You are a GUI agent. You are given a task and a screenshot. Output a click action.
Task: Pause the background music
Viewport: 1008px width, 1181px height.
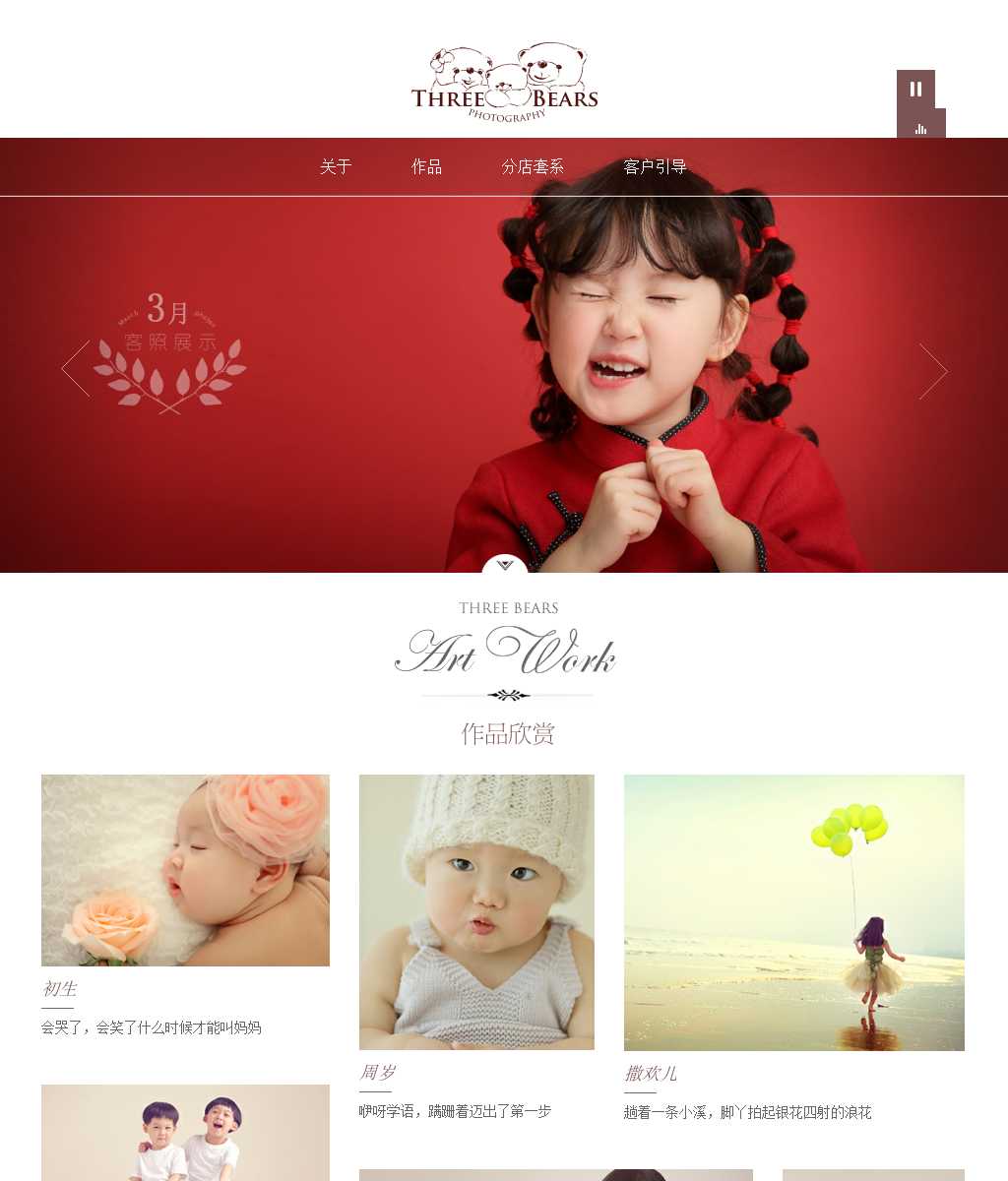[x=915, y=89]
